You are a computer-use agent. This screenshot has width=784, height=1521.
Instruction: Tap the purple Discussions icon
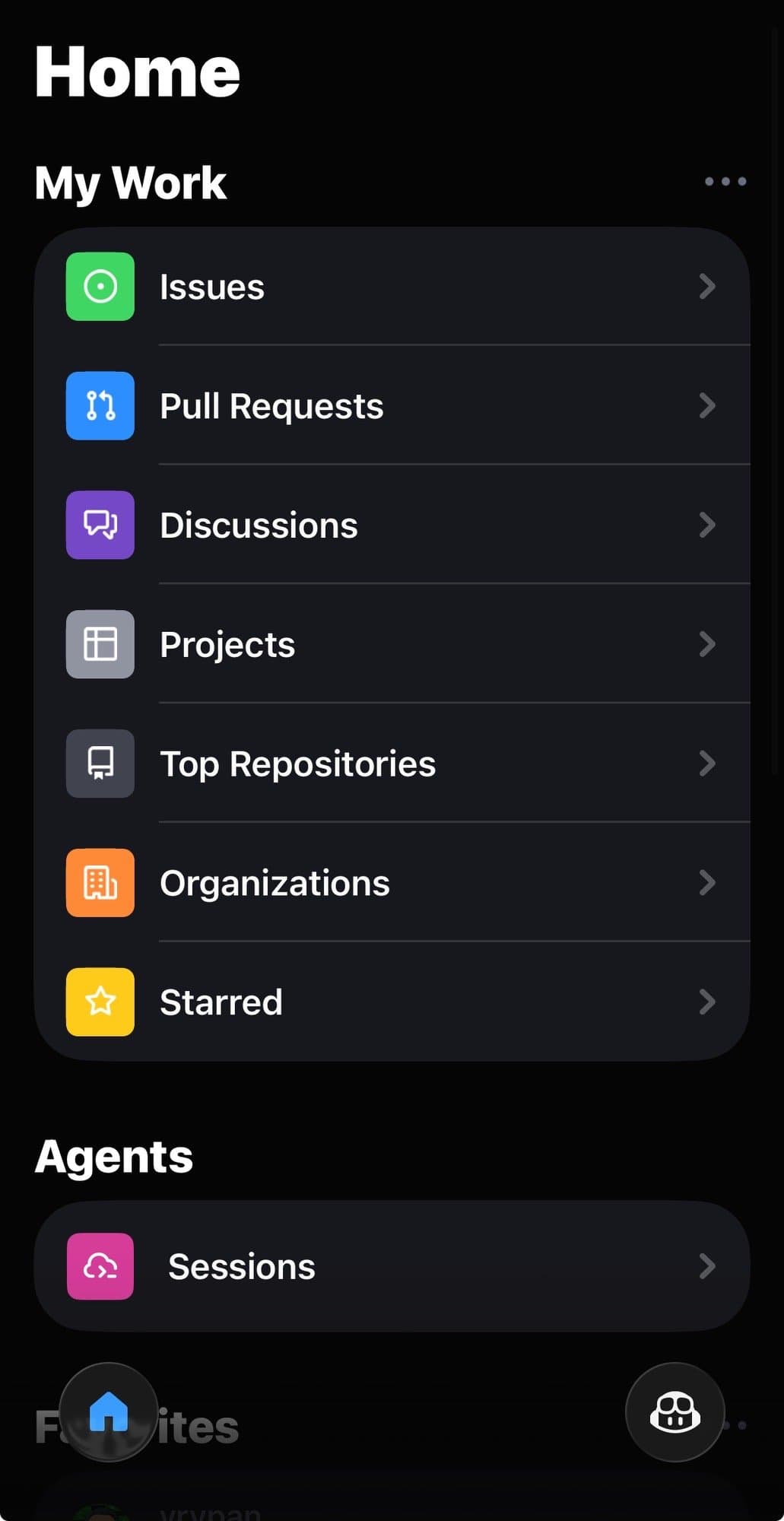[x=100, y=525]
